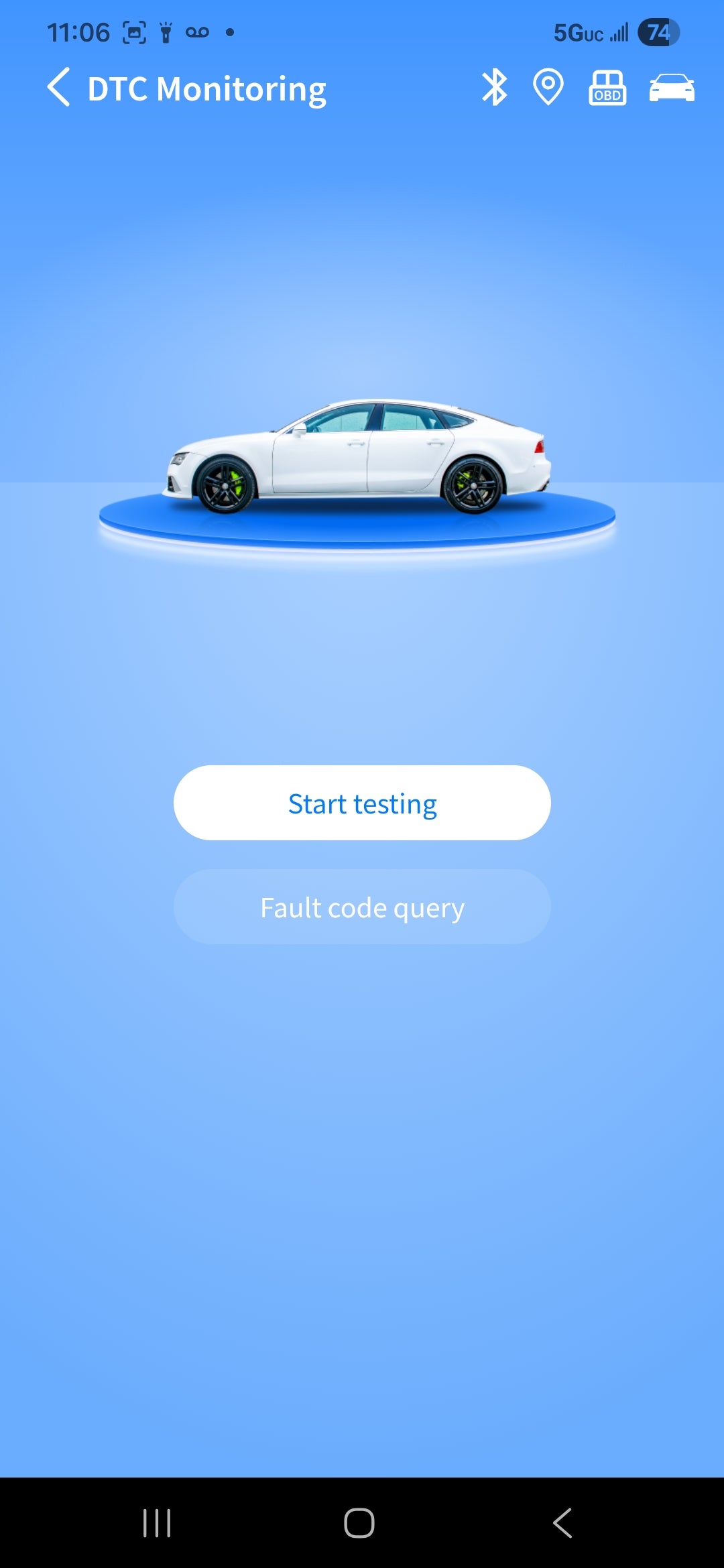724x1568 pixels.
Task: Tap the DTC Monitoring title text
Action: pos(206,88)
